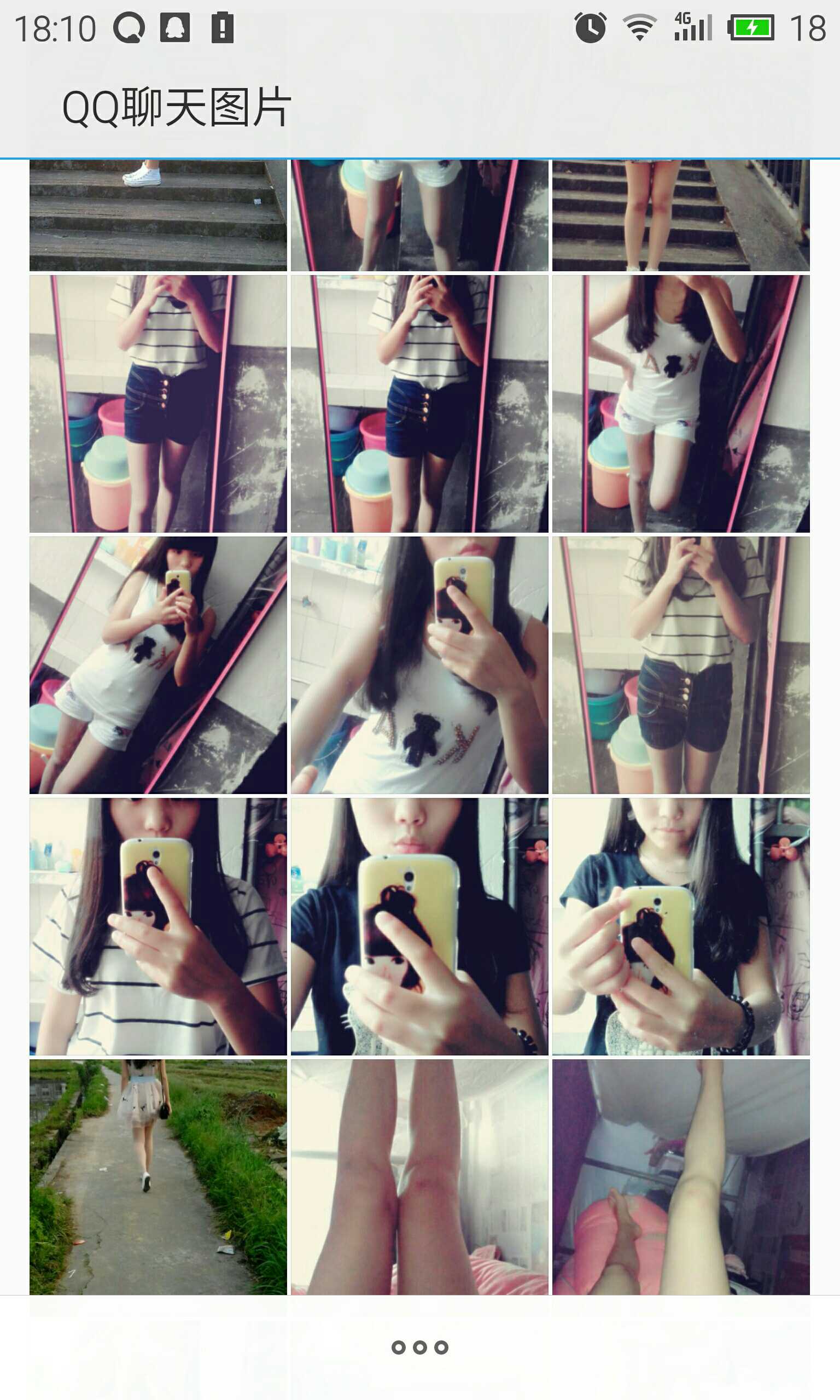Open the striped-shirt close-up with the yellow phone
Screen dimensions: 840x1400
click(158, 926)
